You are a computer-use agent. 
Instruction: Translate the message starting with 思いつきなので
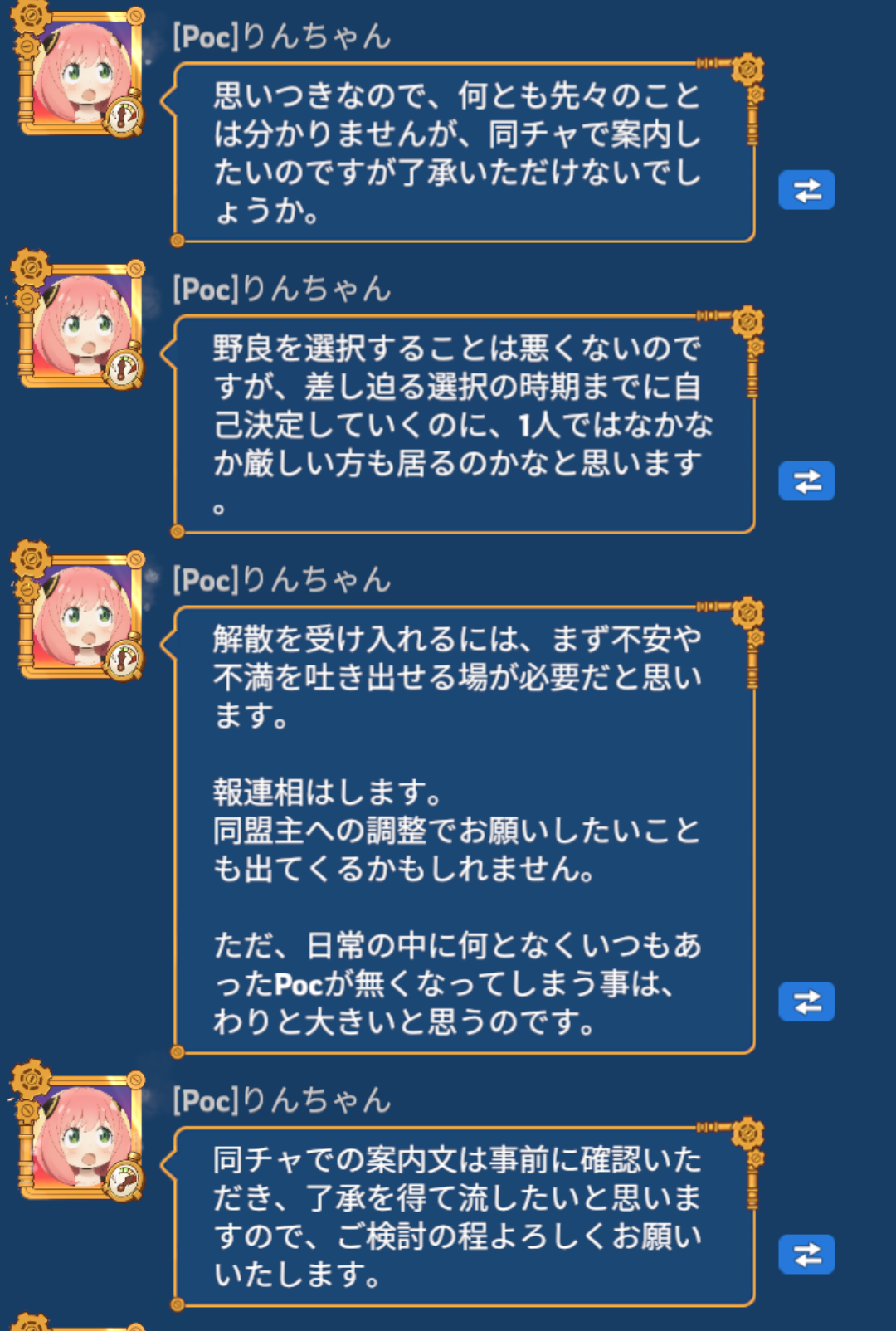click(806, 191)
